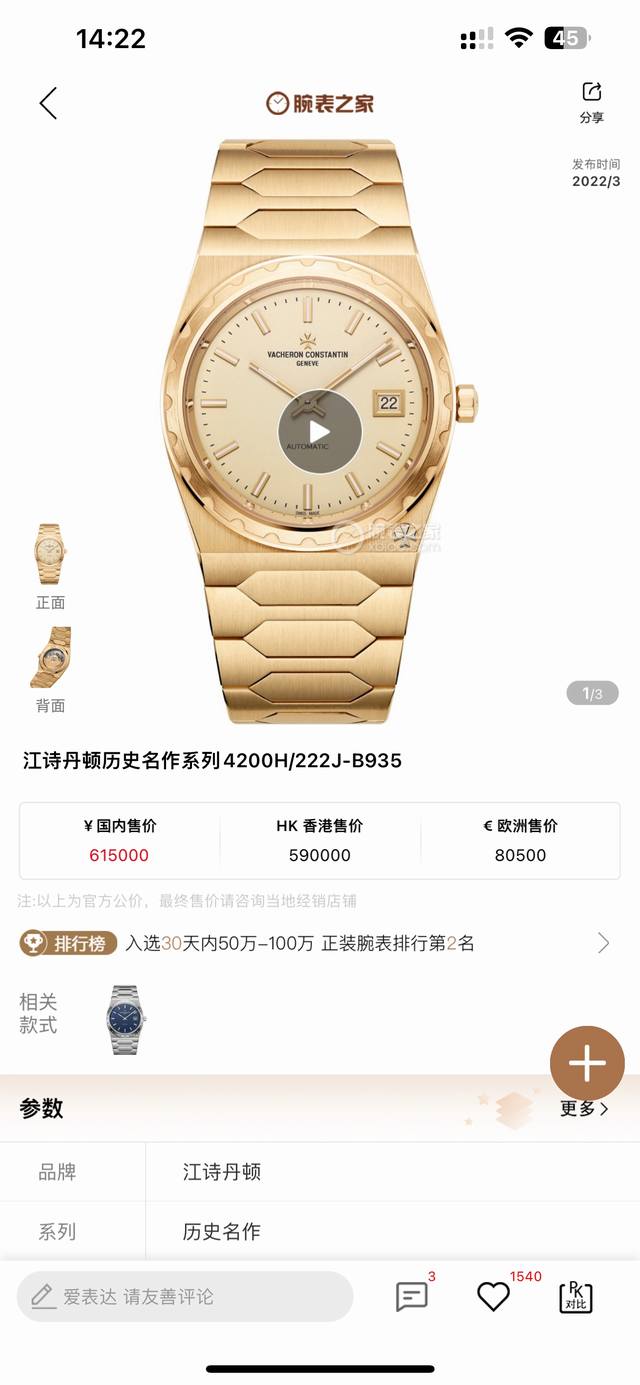Tap the brown plus floating button
Image resolution: width=640 pixels, height=1385 pixels.
coord(587,1063)
